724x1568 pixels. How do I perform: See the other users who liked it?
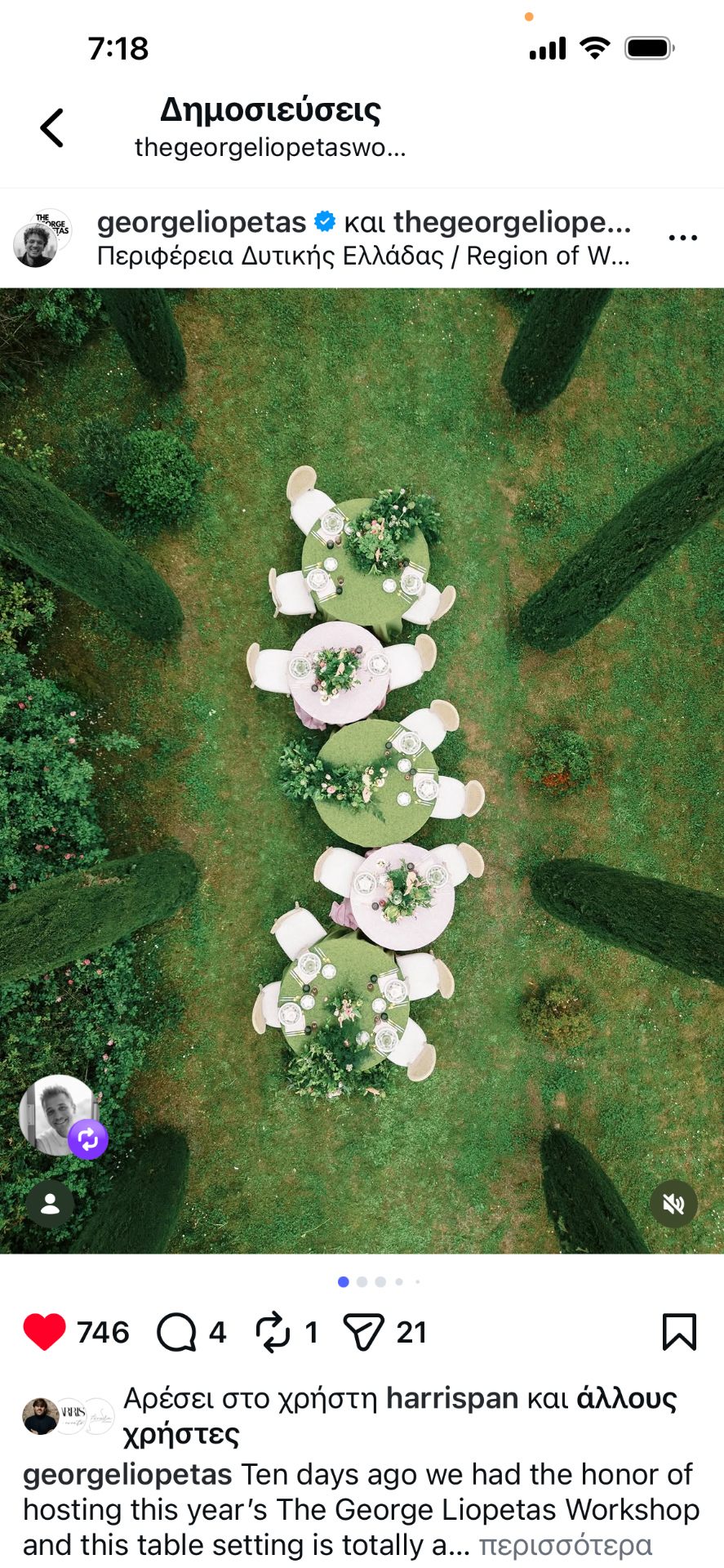point(626,1398)
